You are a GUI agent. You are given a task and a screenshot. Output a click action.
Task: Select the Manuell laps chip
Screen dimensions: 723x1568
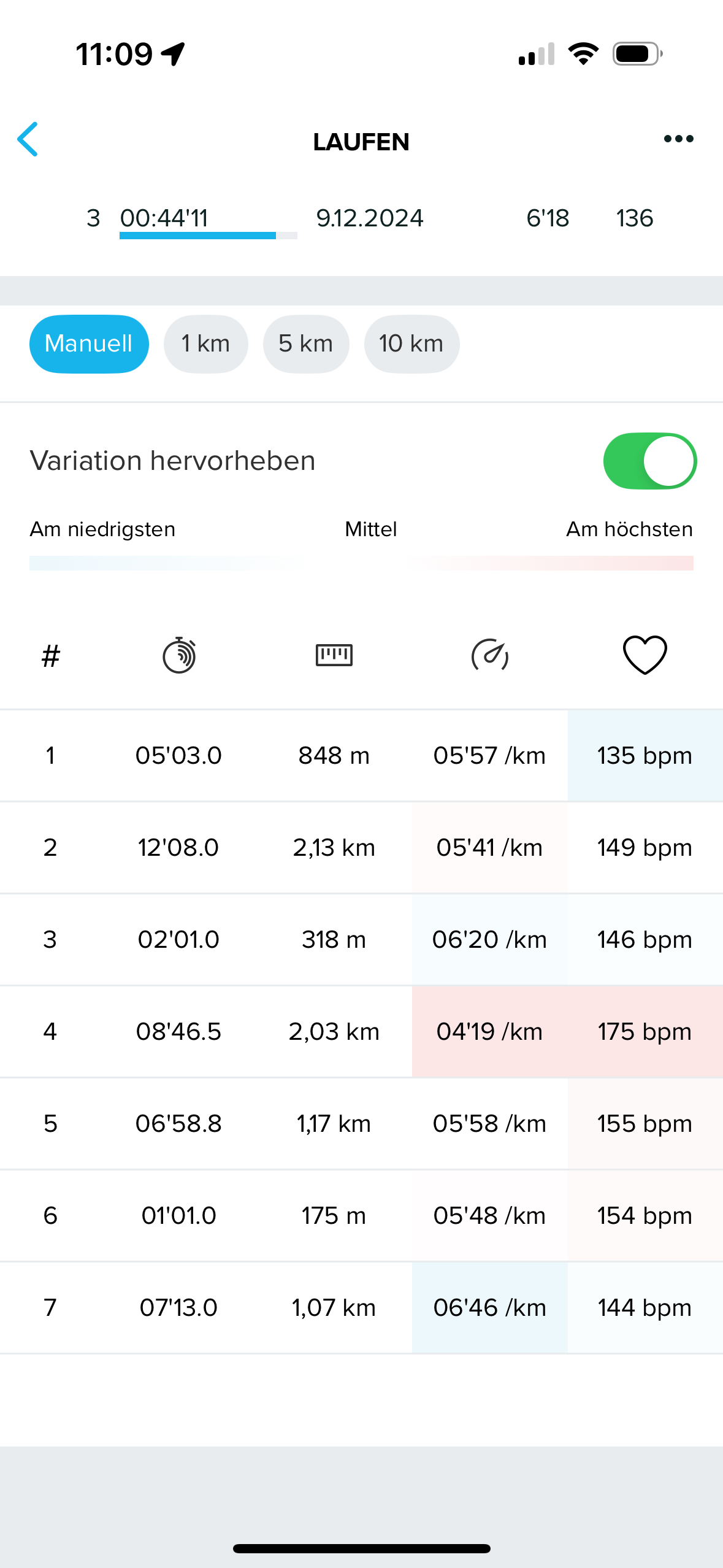coord(89,344)
